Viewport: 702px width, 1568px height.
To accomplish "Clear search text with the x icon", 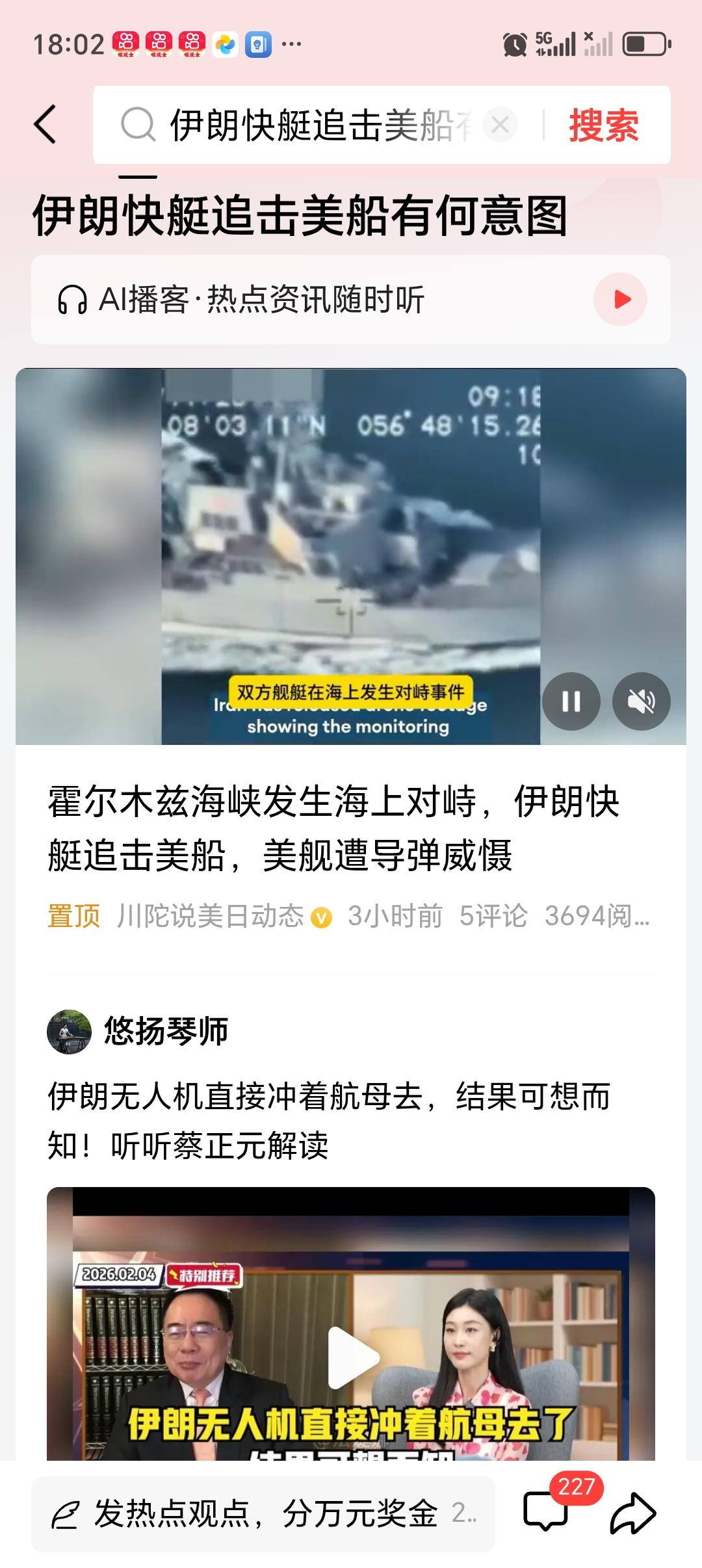I will [498, 125].
